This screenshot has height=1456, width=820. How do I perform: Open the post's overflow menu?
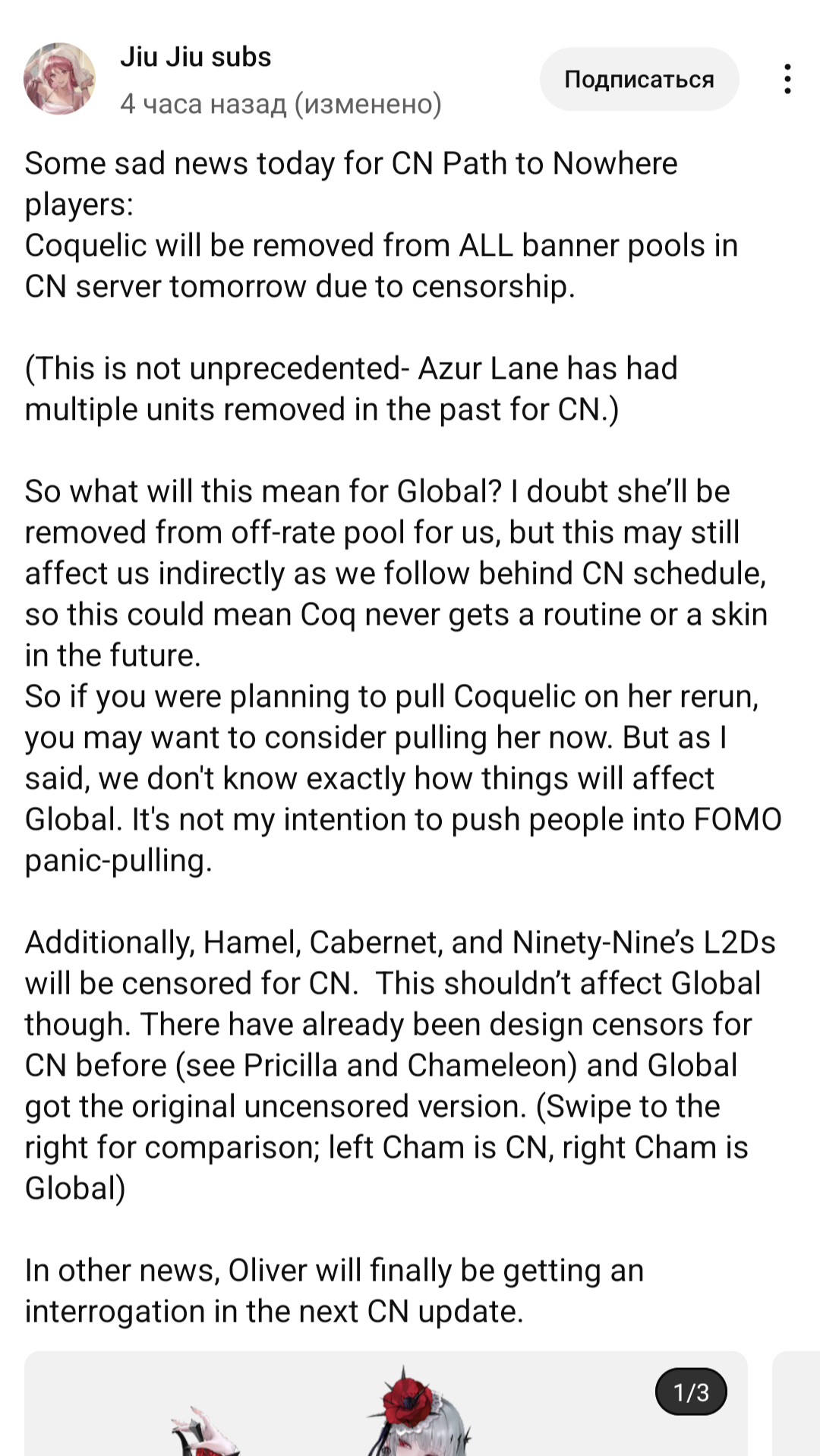[x=787, y=79]
